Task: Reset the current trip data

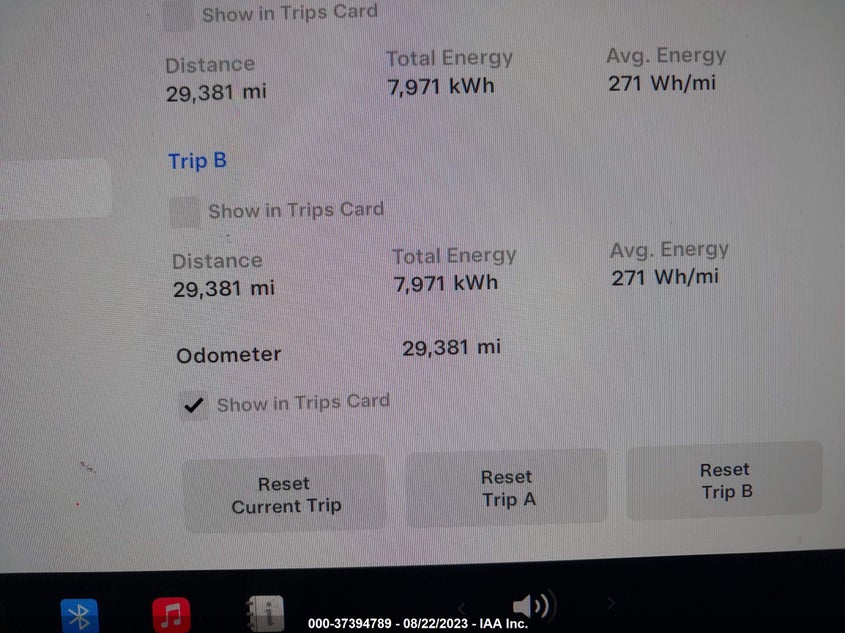Action: pos(285,494)
